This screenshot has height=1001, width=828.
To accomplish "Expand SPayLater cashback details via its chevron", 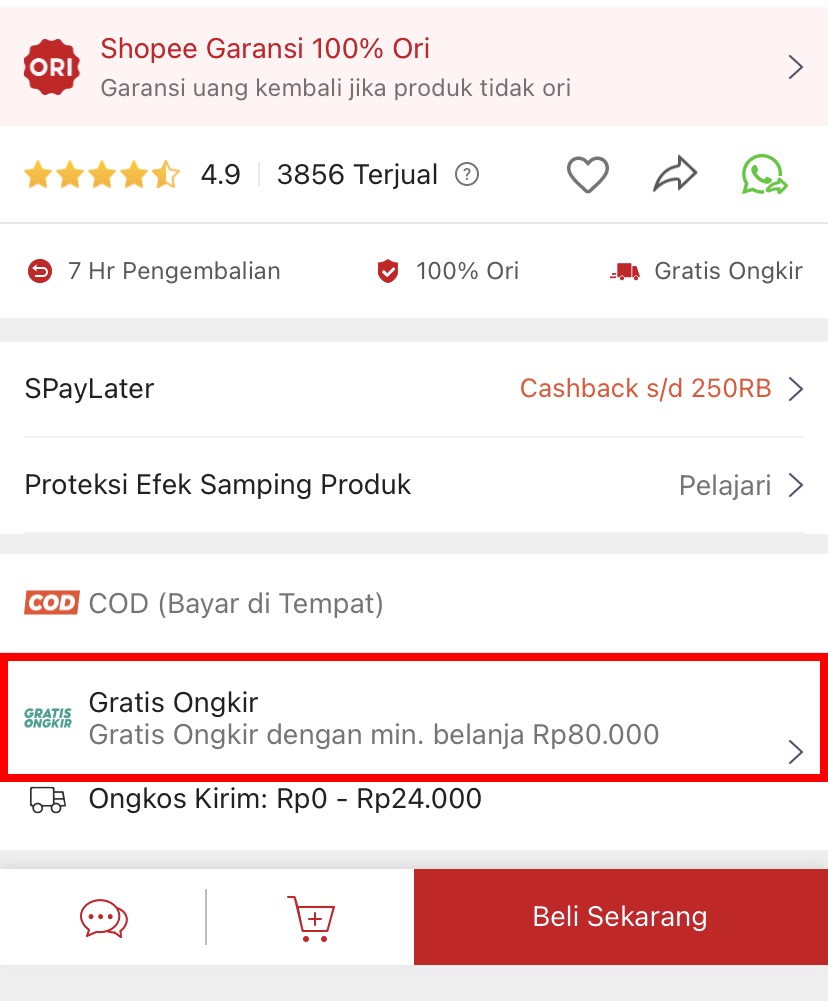I will (x=797, y=389).
